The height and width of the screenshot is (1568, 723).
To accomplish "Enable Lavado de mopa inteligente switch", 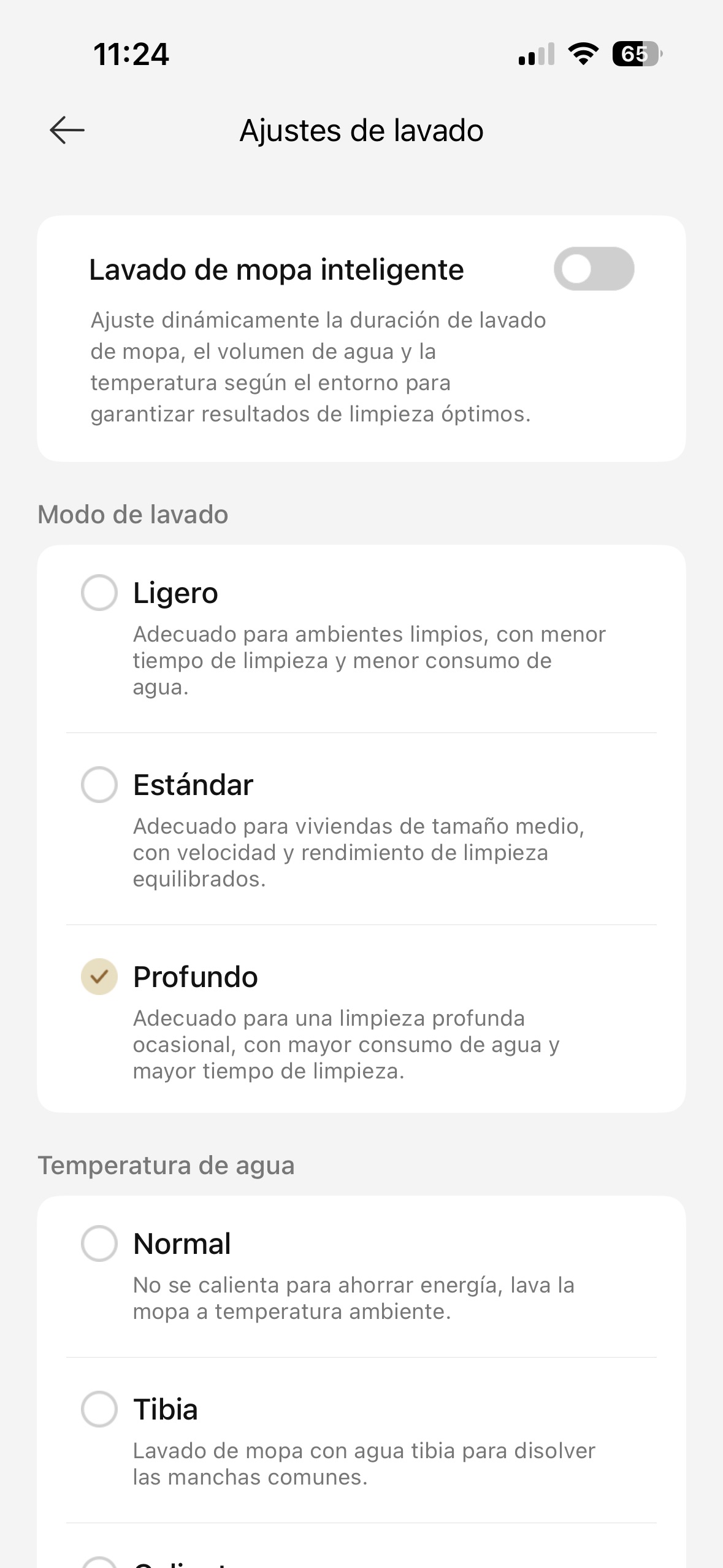I will pos(593,269).
